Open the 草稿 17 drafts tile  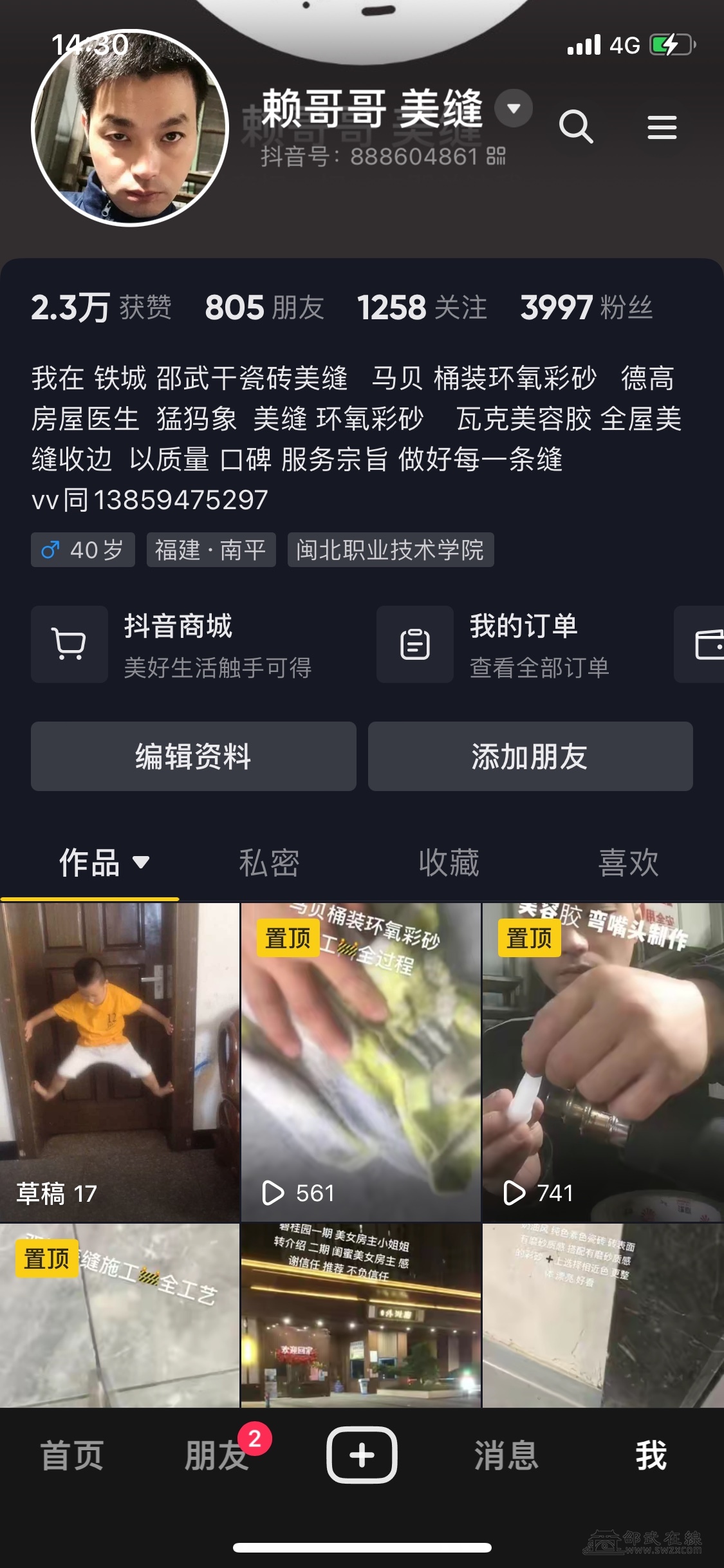(x=120, y=1062)
